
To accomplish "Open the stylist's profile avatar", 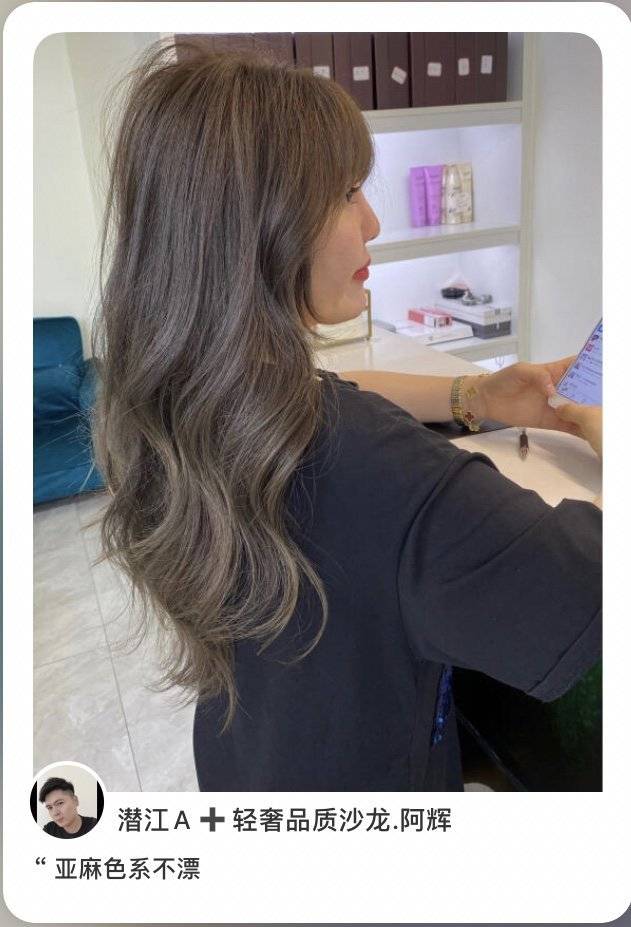I will pos(68,801).
